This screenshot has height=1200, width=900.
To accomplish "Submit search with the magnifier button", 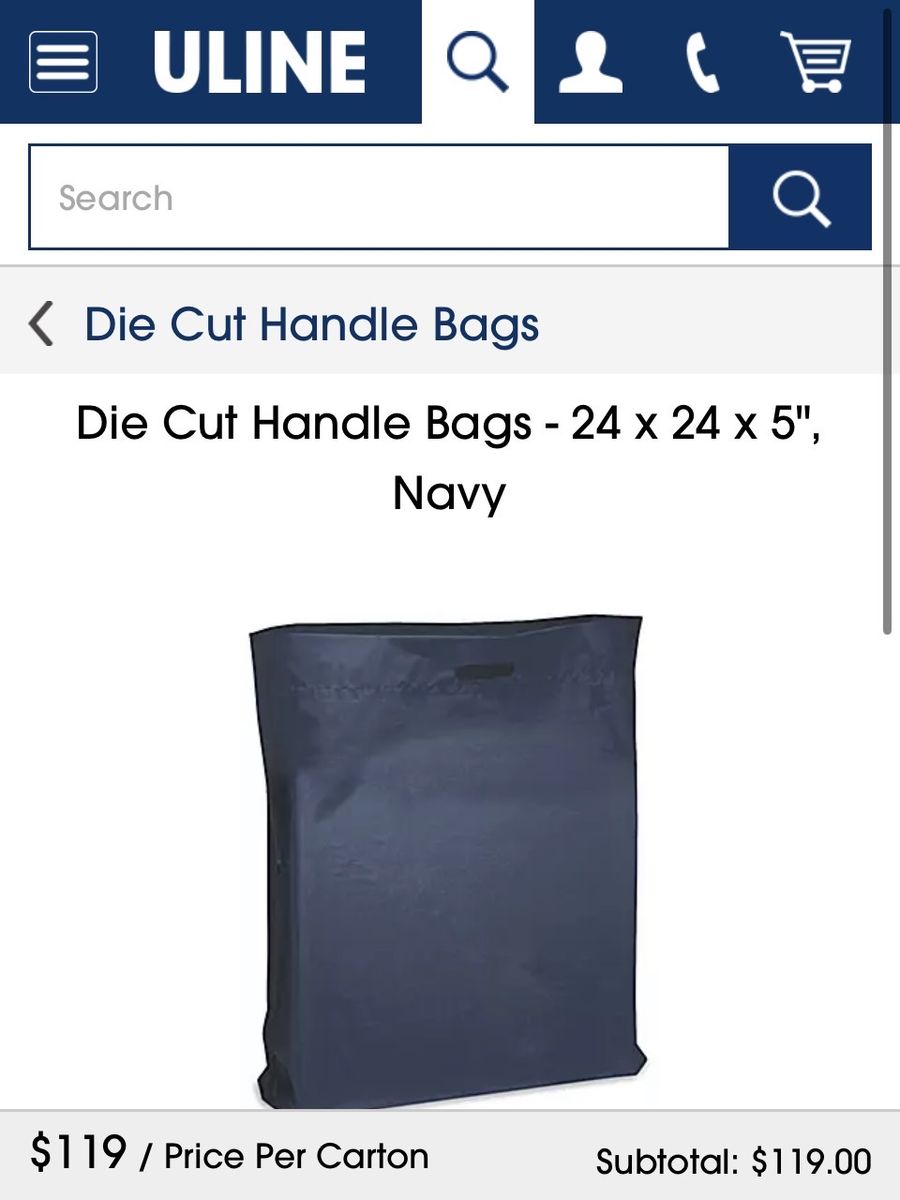I will point(800,198).
